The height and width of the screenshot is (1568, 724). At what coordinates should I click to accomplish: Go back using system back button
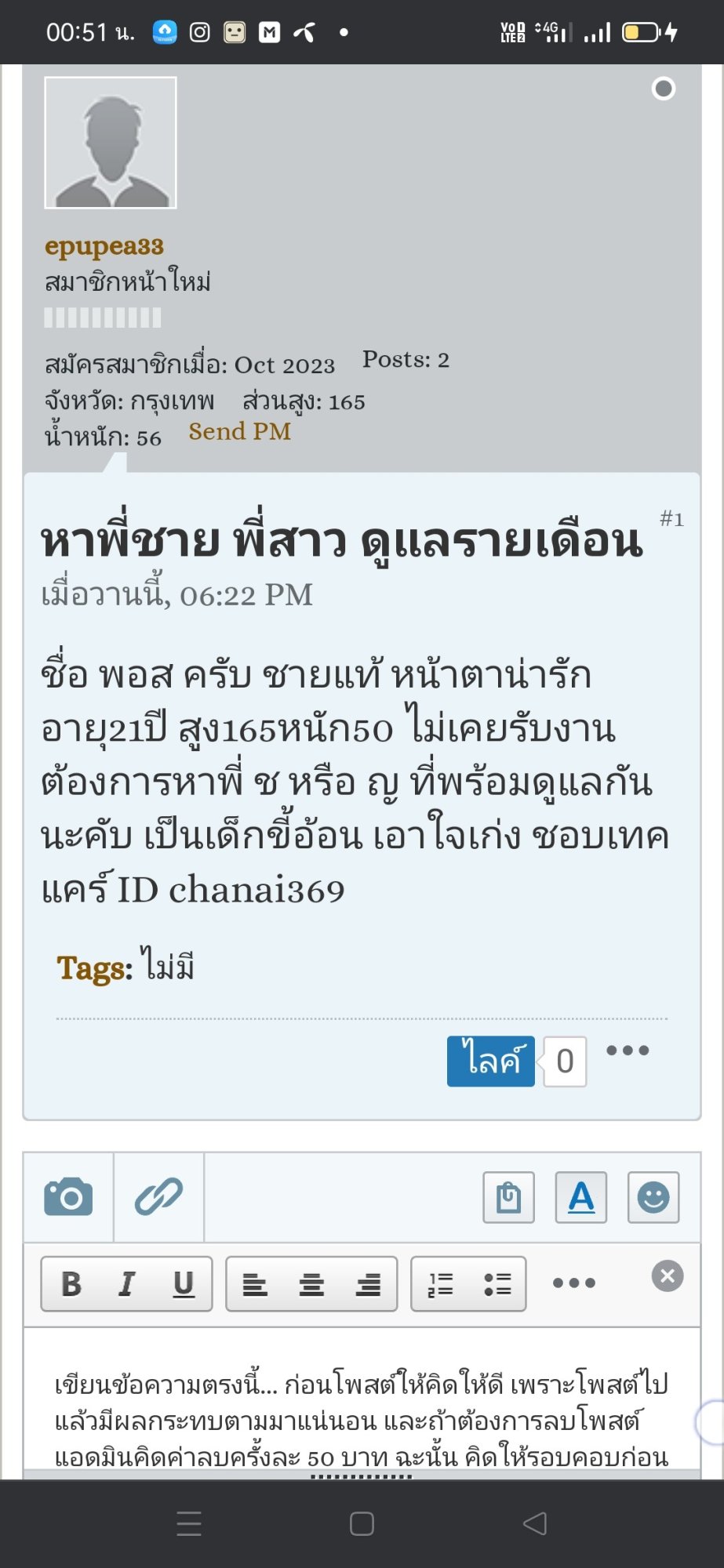535,1523
